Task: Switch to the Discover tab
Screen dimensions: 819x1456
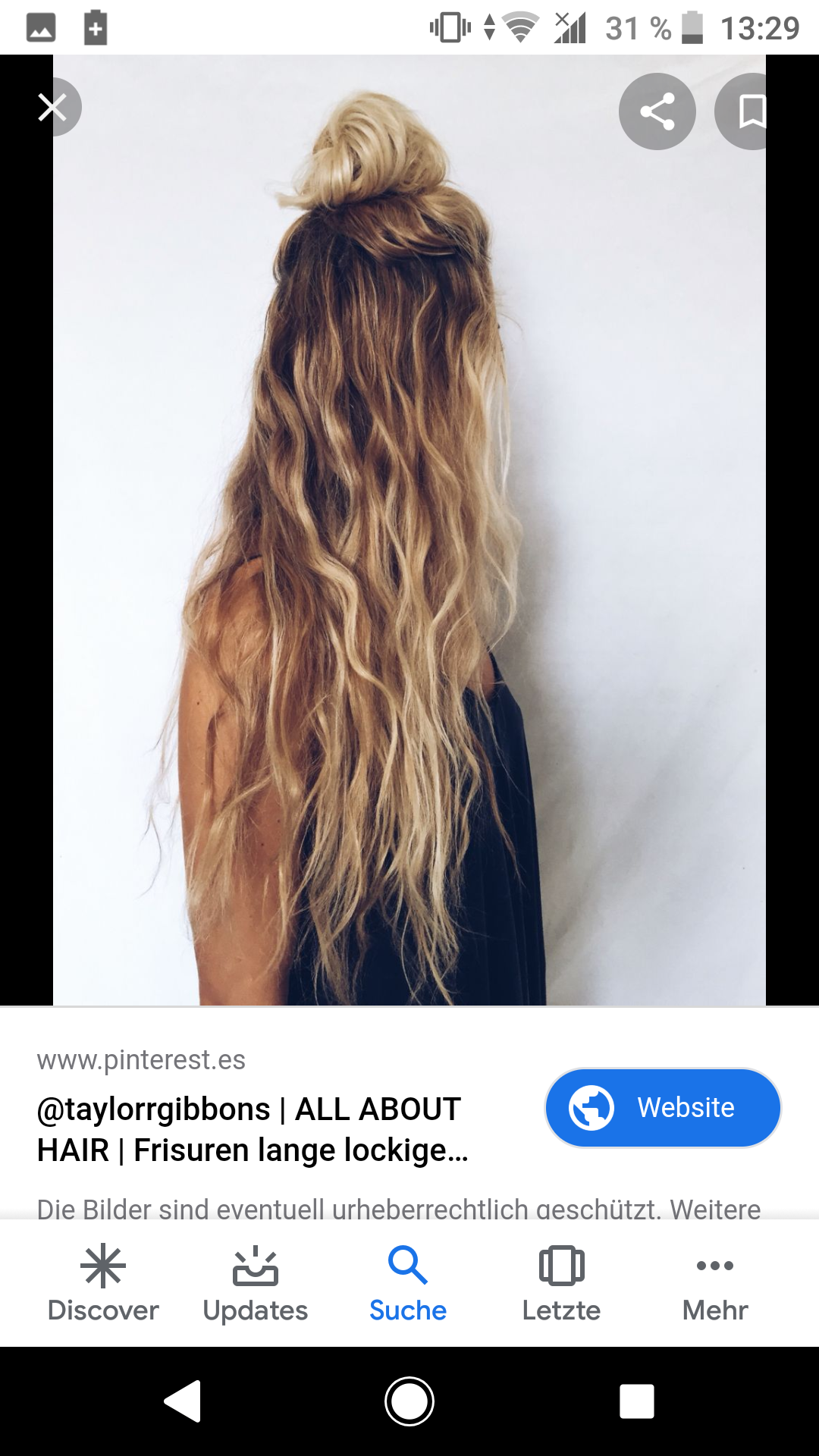Action: click(103, 1283)
